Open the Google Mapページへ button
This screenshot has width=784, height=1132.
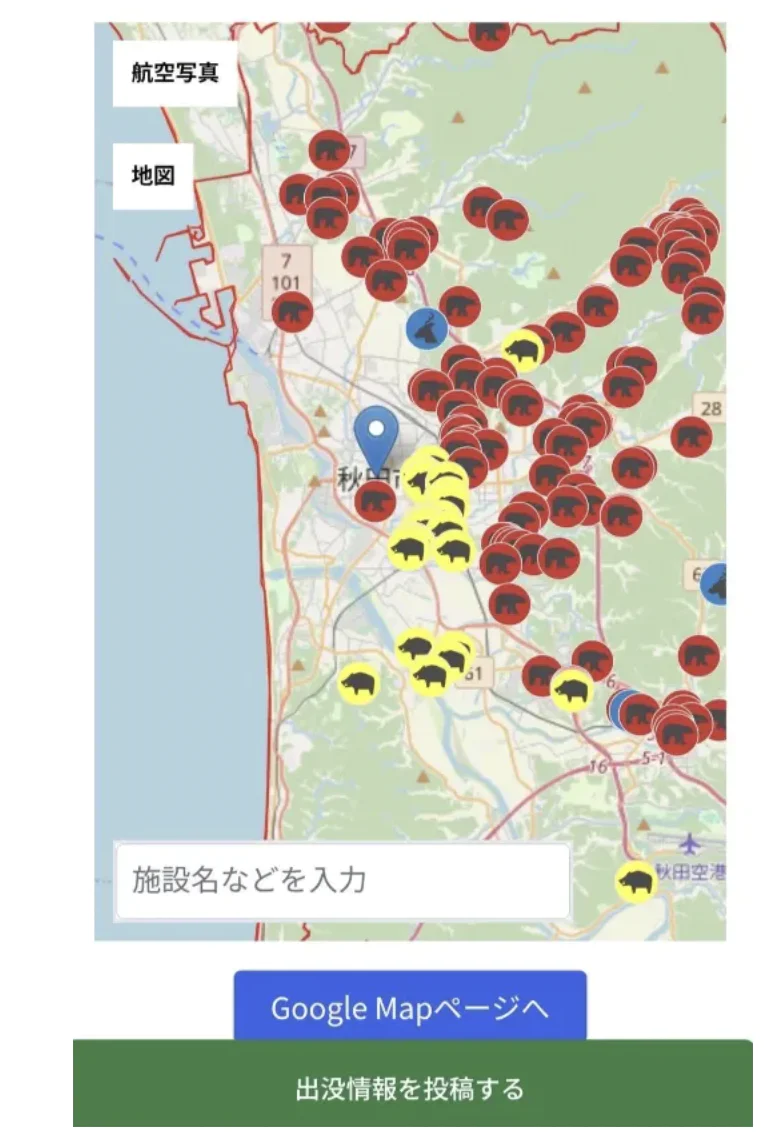410,1010
